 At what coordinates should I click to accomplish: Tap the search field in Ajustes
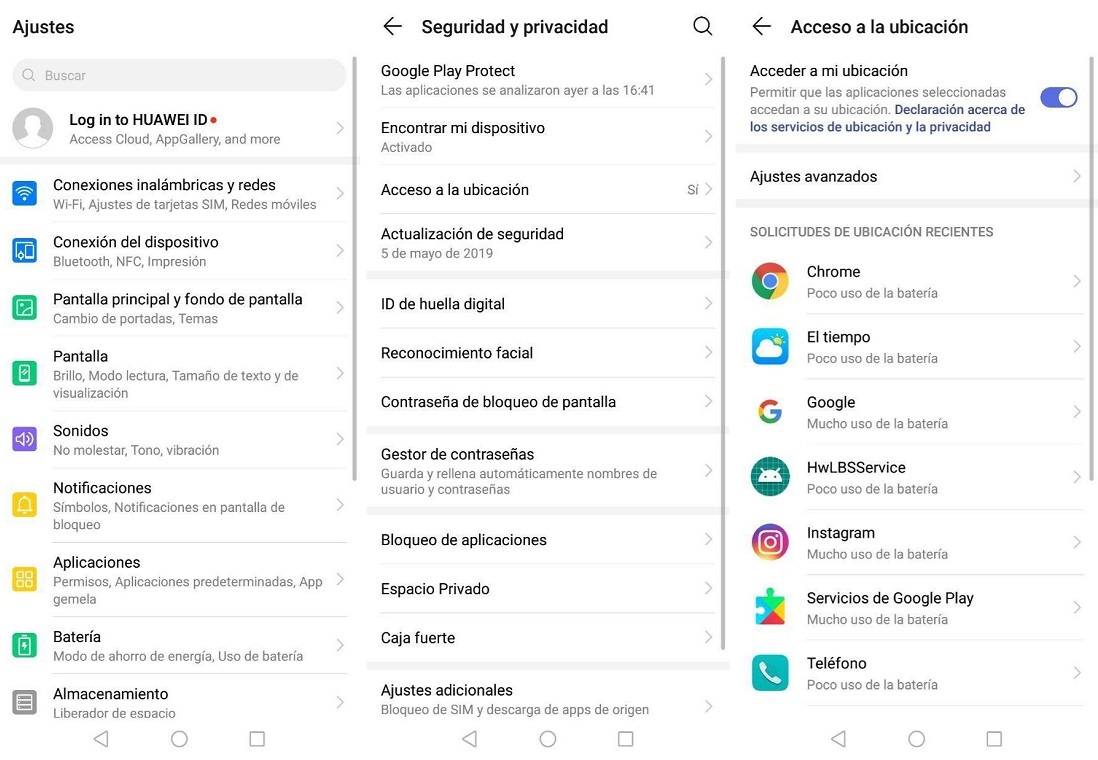point(180,75)
